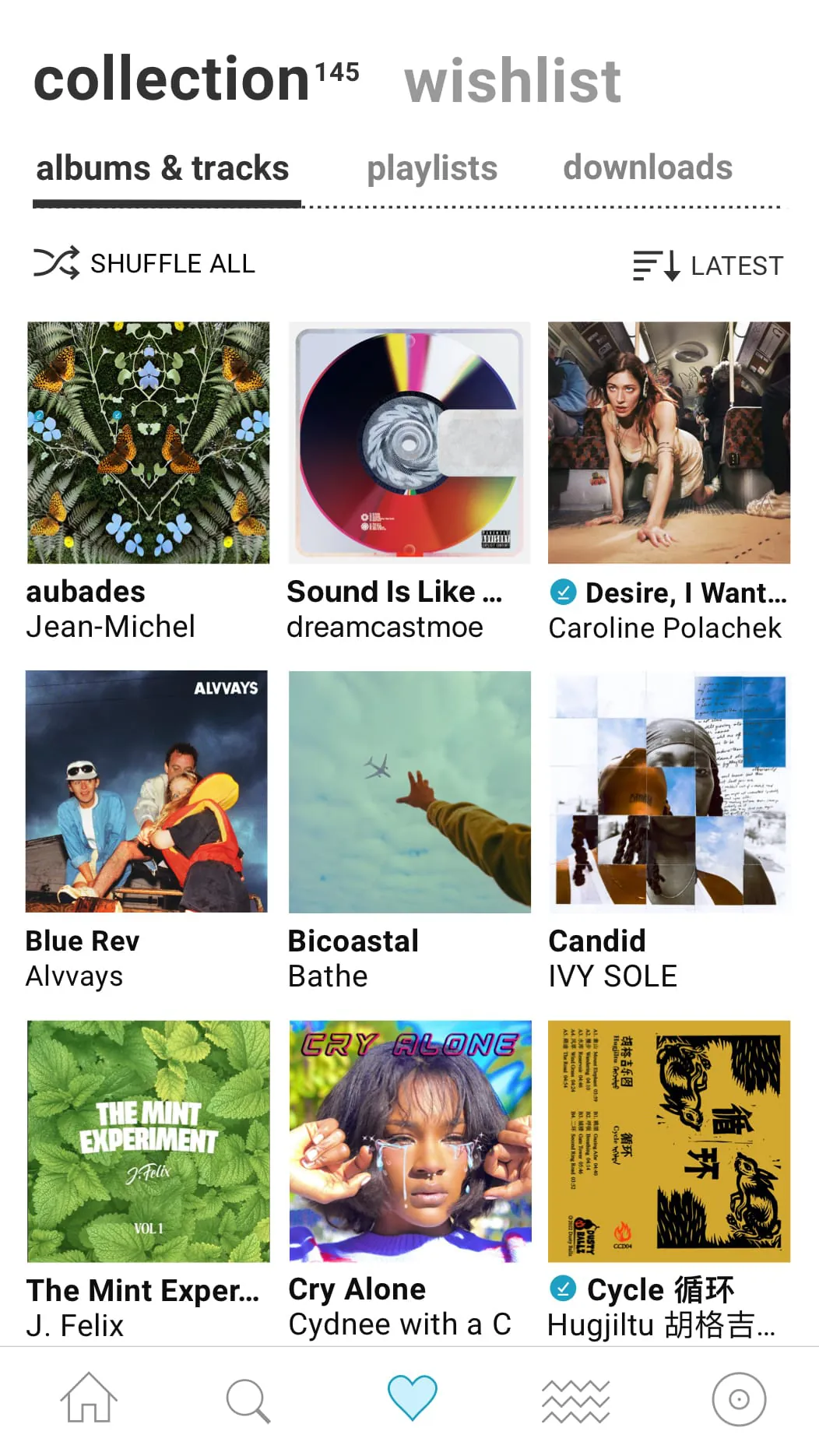Viewport: 819px width, 1456px height.
Task: Select the record discover icon
Action: [x=737, y=1398]
